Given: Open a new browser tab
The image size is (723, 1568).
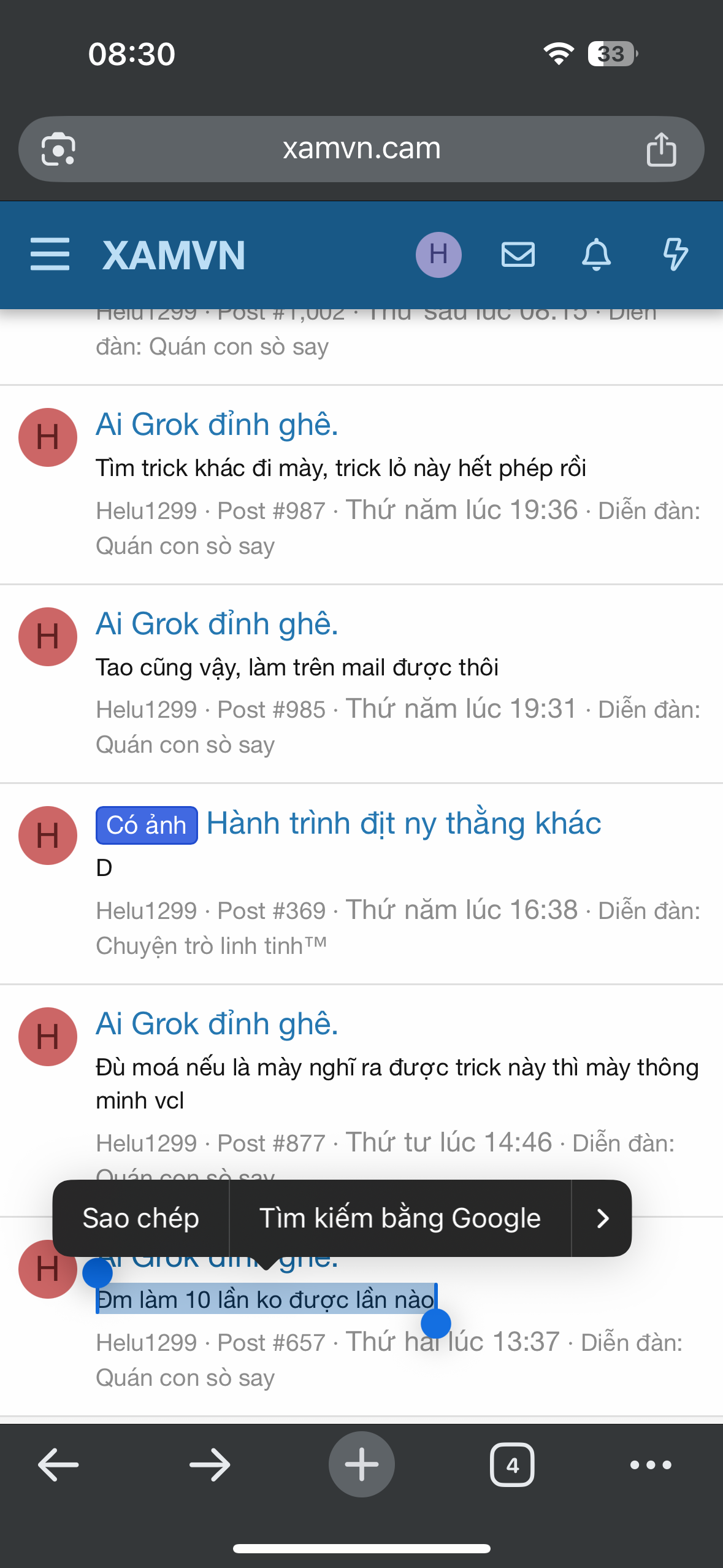Looking at the screenshot, I should (361, 1464).
